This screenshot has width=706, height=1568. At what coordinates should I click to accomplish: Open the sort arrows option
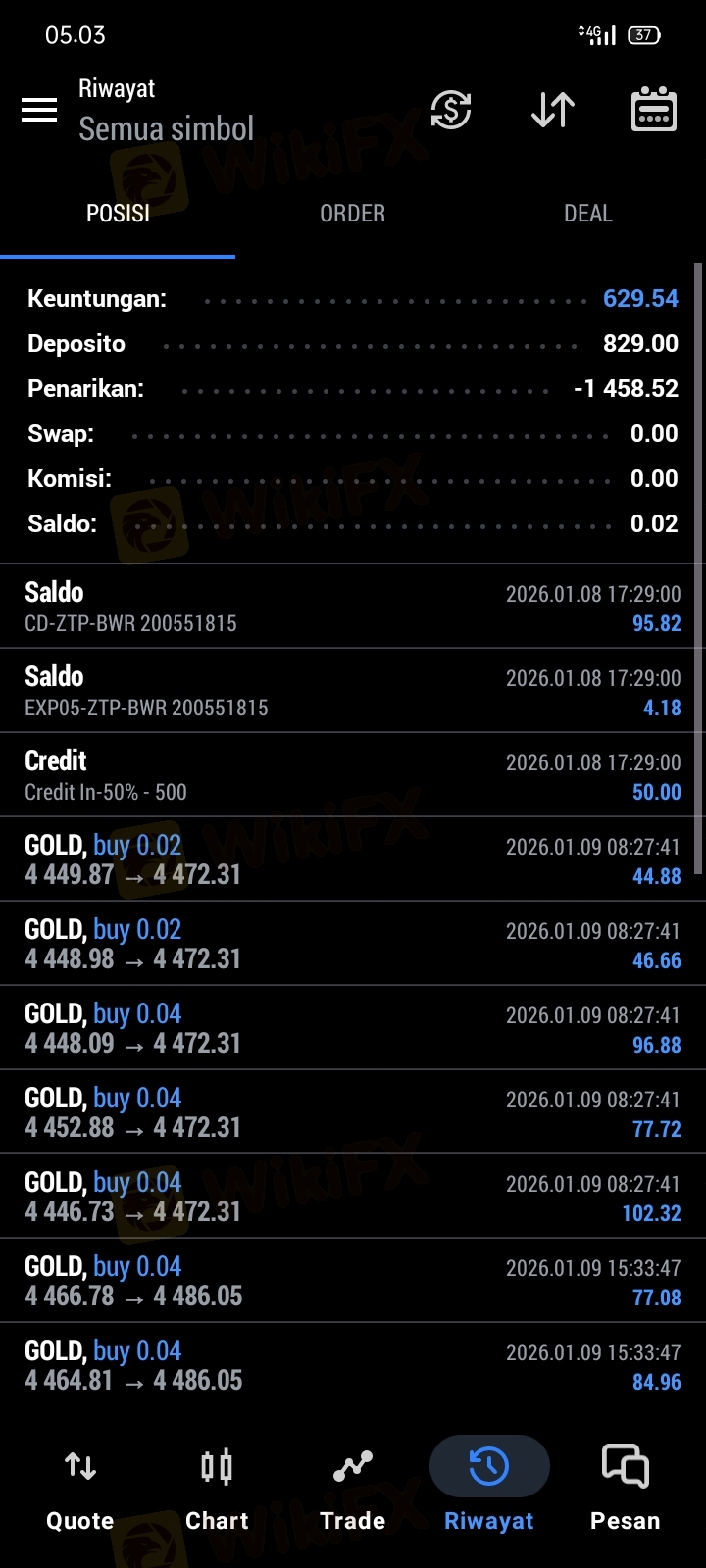tap(553, 110)
